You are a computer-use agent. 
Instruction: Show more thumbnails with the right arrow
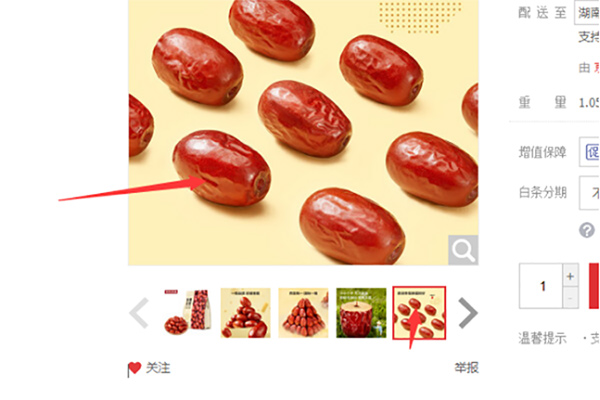coord(467,313)
